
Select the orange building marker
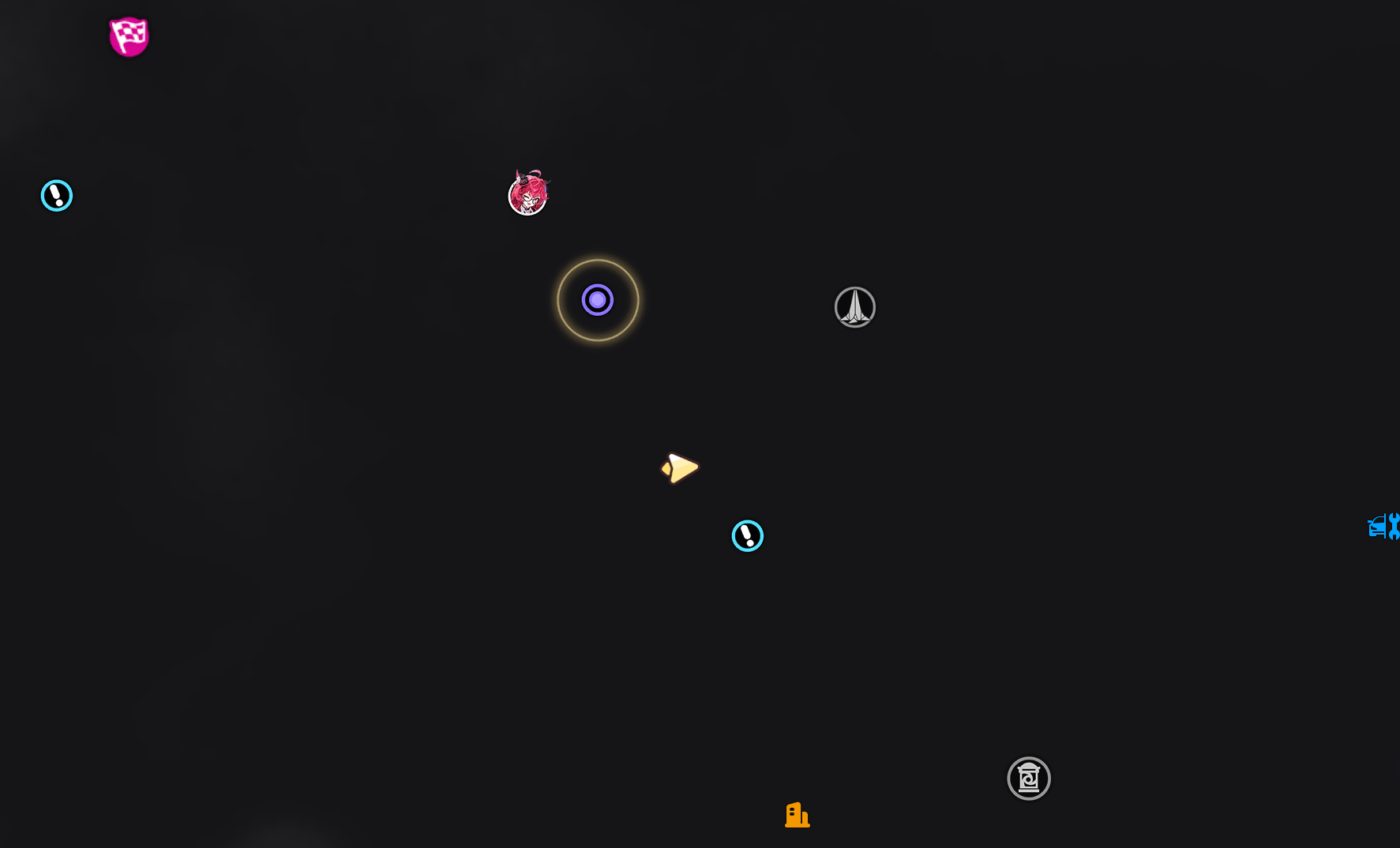798,815
